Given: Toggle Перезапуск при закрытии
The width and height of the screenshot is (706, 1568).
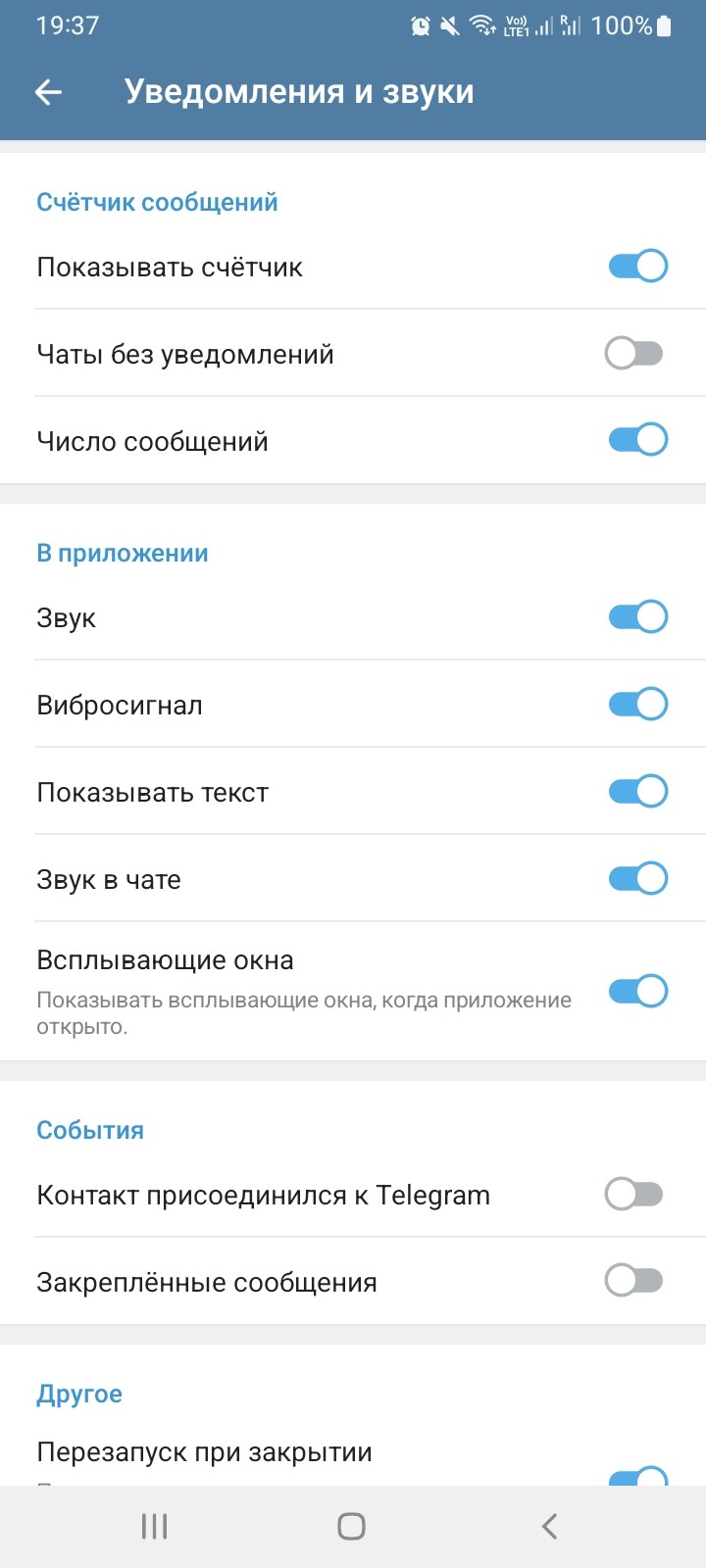Looking at the screenshot, I should pos(637,1475).
